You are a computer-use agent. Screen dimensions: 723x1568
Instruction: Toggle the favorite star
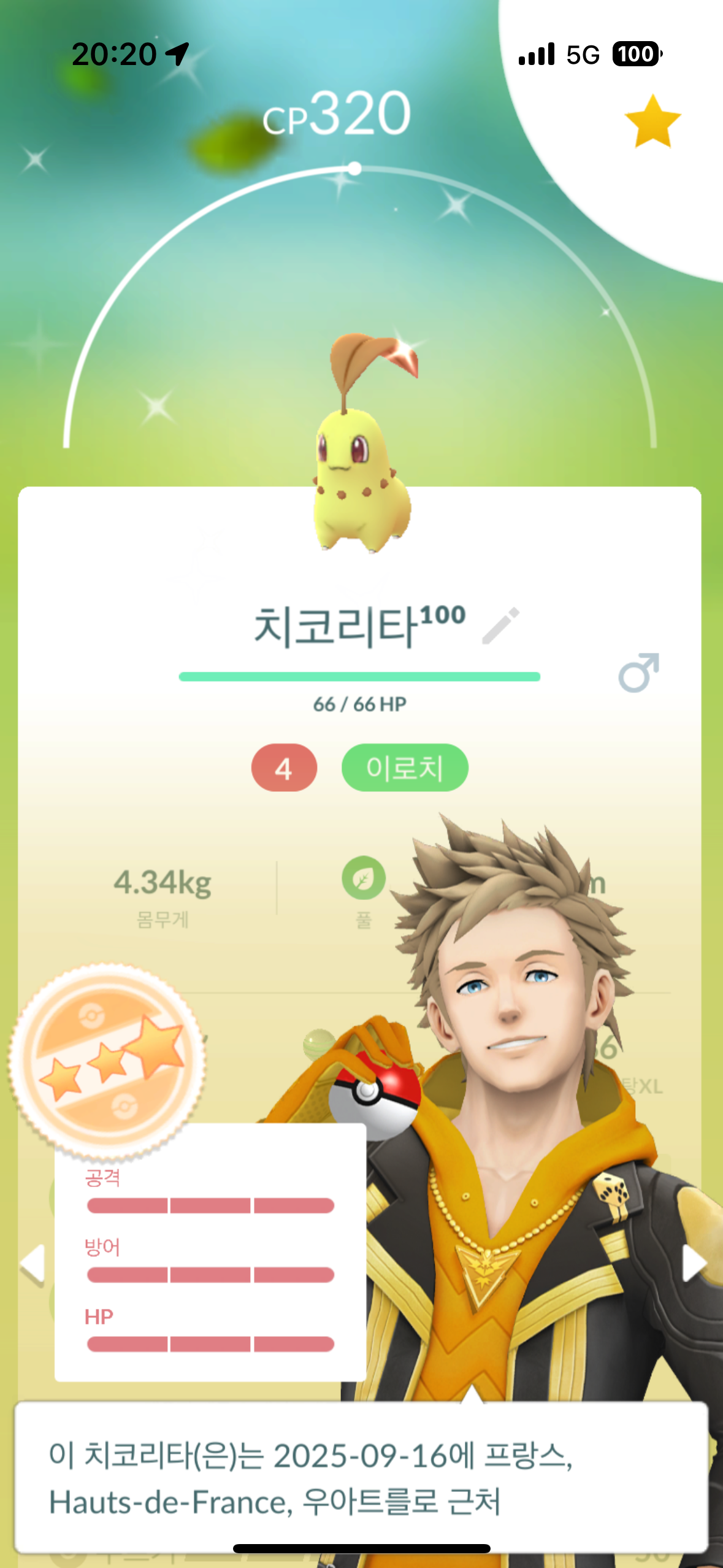(652, 121)
